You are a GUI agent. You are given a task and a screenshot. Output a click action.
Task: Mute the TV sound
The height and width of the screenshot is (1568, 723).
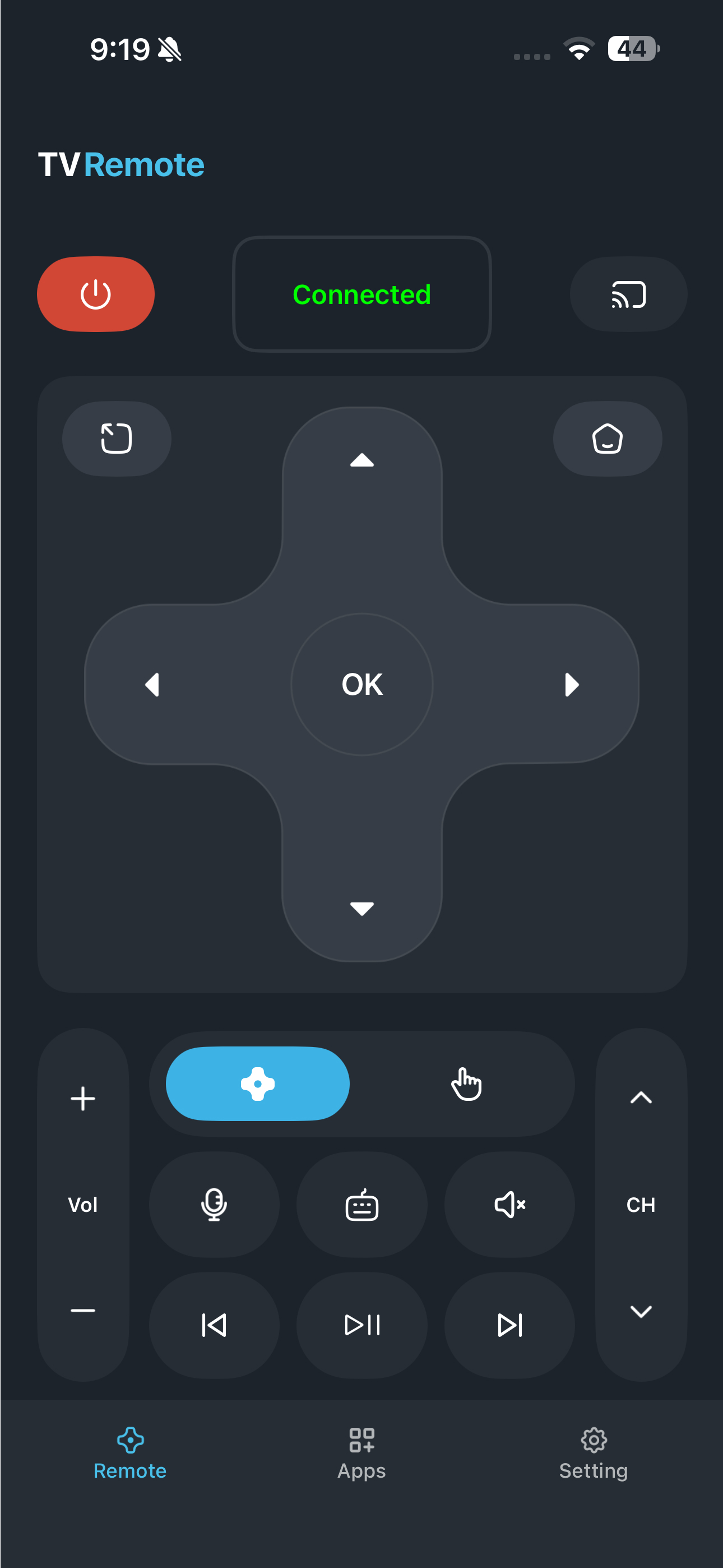(x=509, y=1203)
